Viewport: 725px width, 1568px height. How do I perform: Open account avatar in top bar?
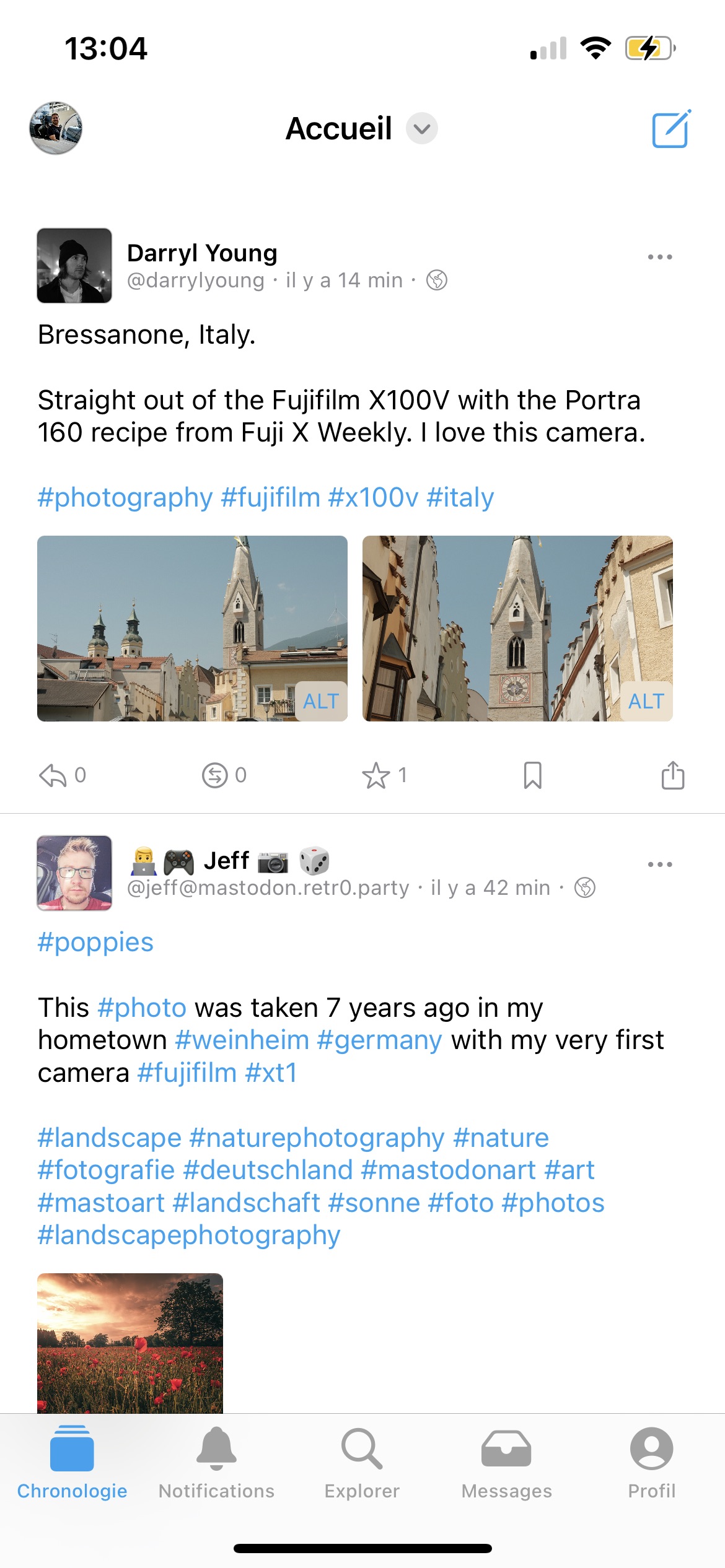click(56, 128)
